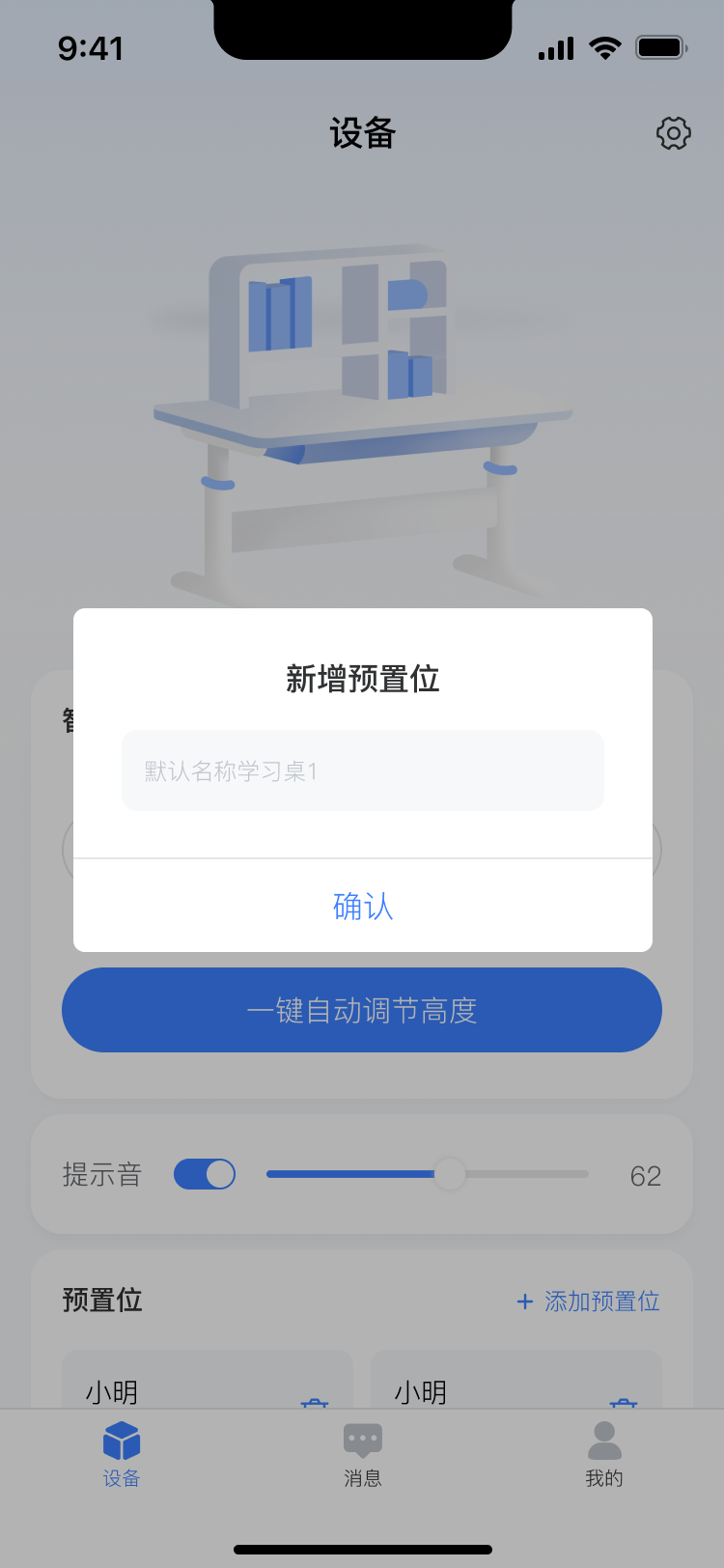Tap 一键自动调节高度 button
This screenshot has width=724, height=1568.
362,1010
